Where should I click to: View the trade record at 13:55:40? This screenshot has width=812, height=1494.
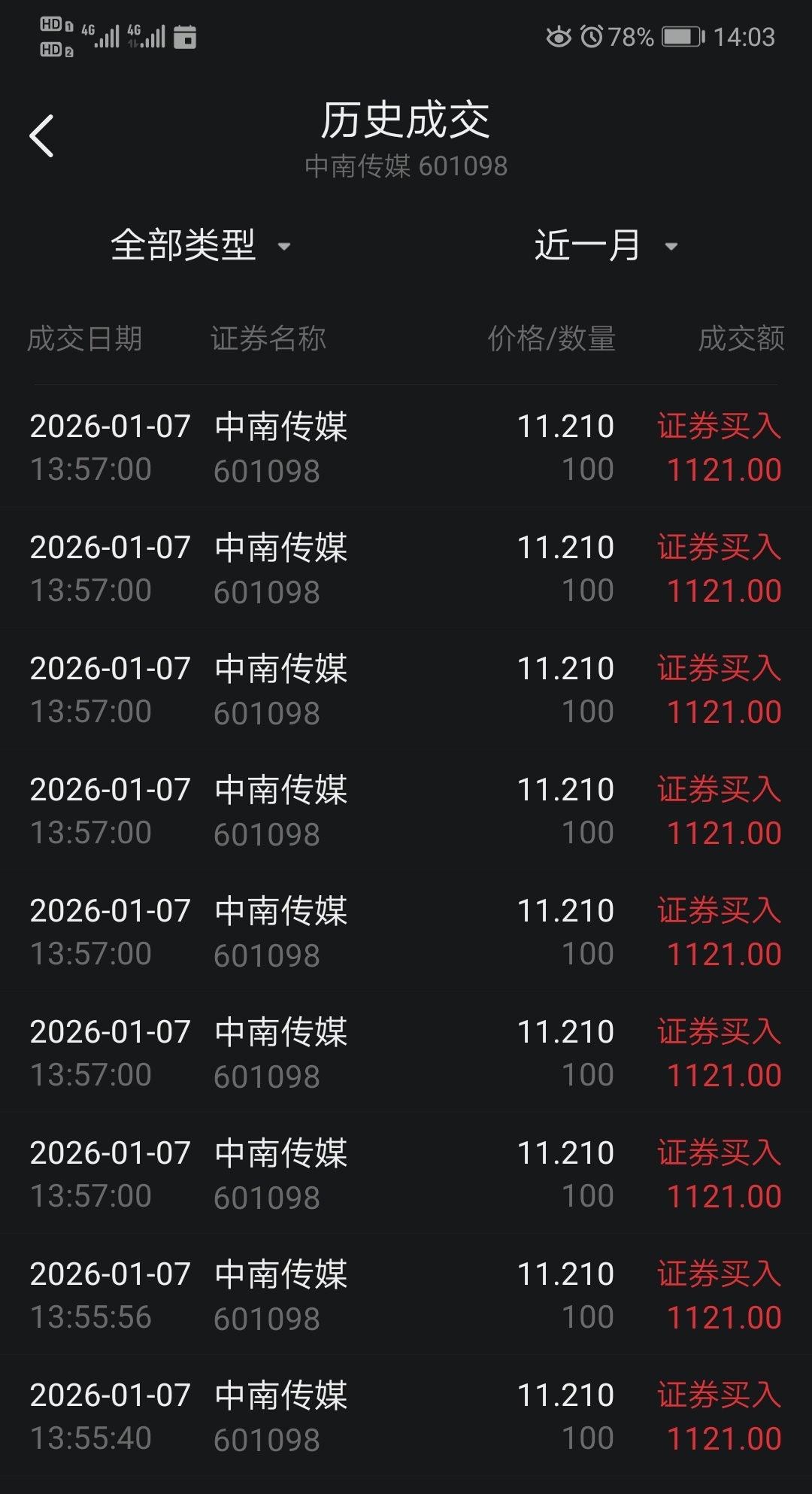pyautogui.click(x=406, y=1416)
